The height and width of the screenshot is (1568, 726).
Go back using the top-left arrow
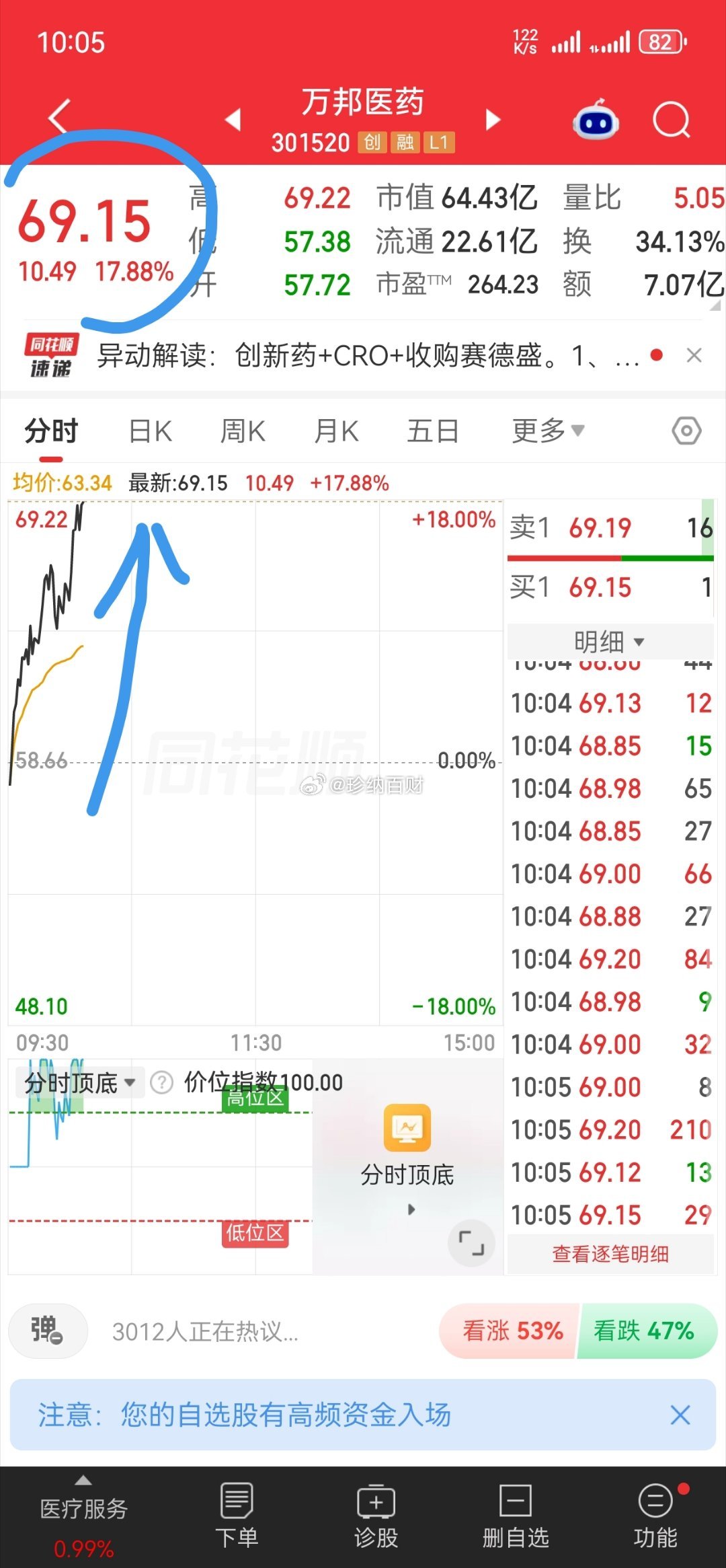click(59, 117)
